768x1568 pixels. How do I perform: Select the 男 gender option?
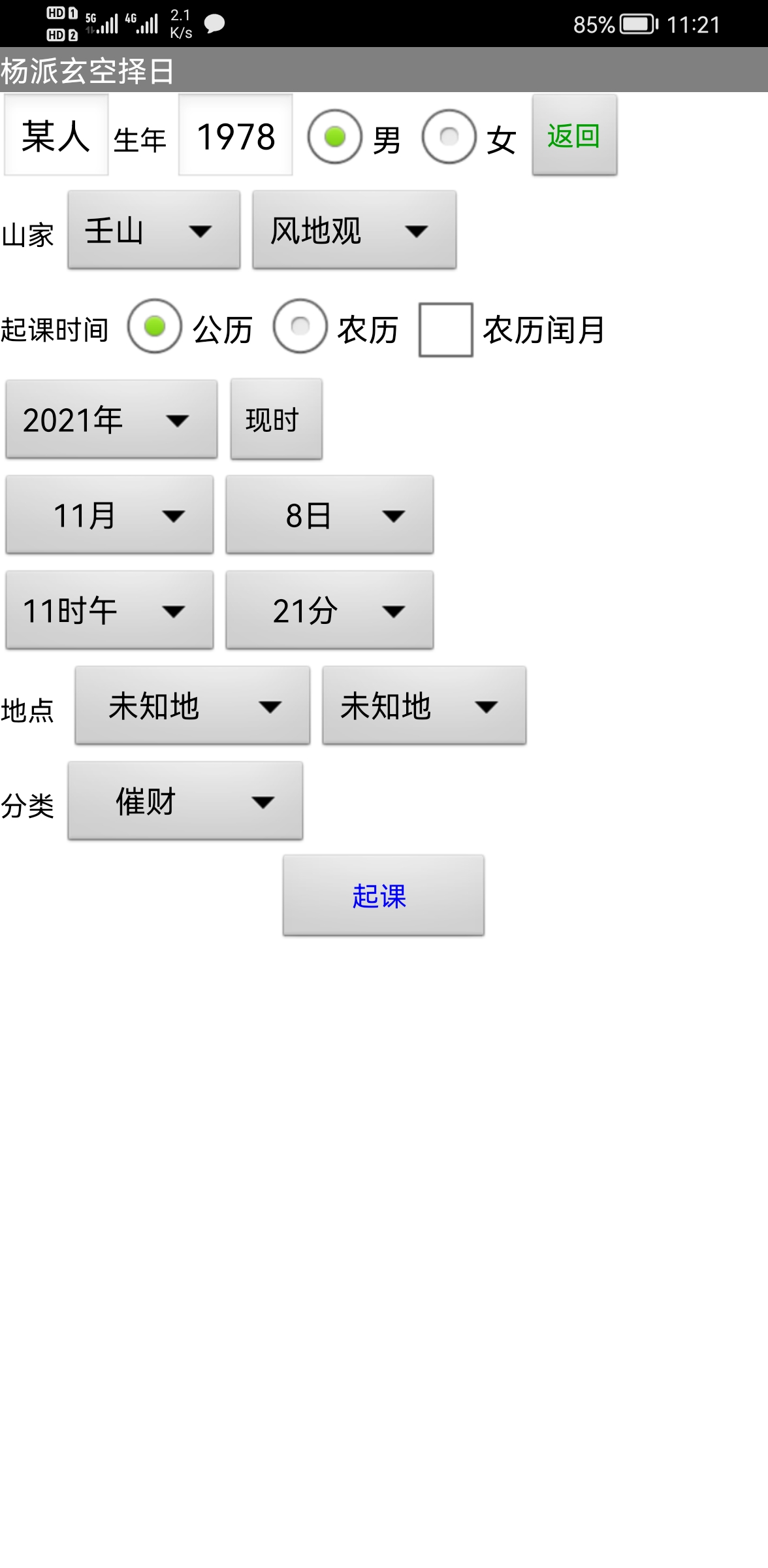[335, 137]
